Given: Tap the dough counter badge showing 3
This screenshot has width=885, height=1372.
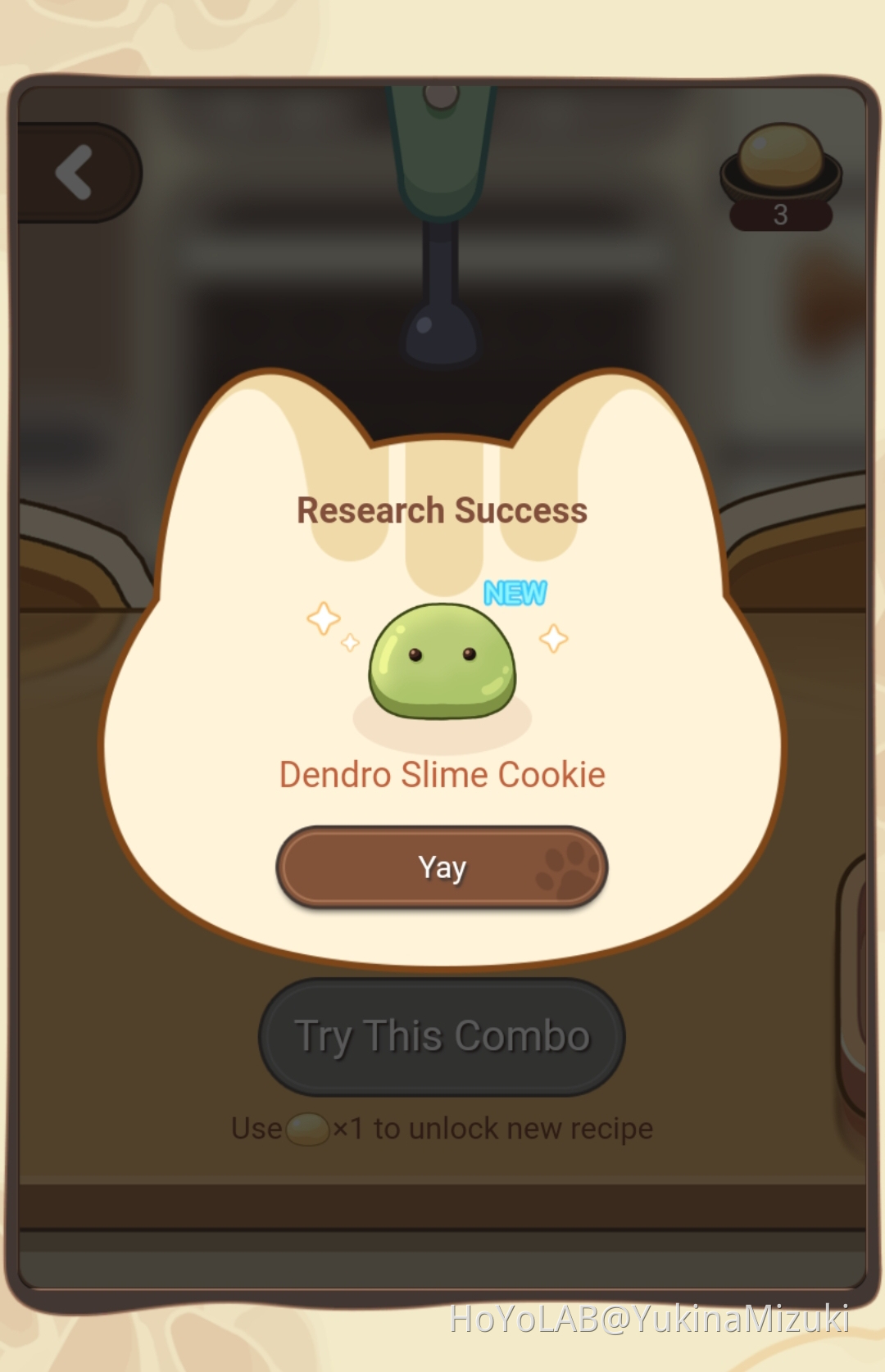Looking at the screenshot, I should click(x=780, y=215).
